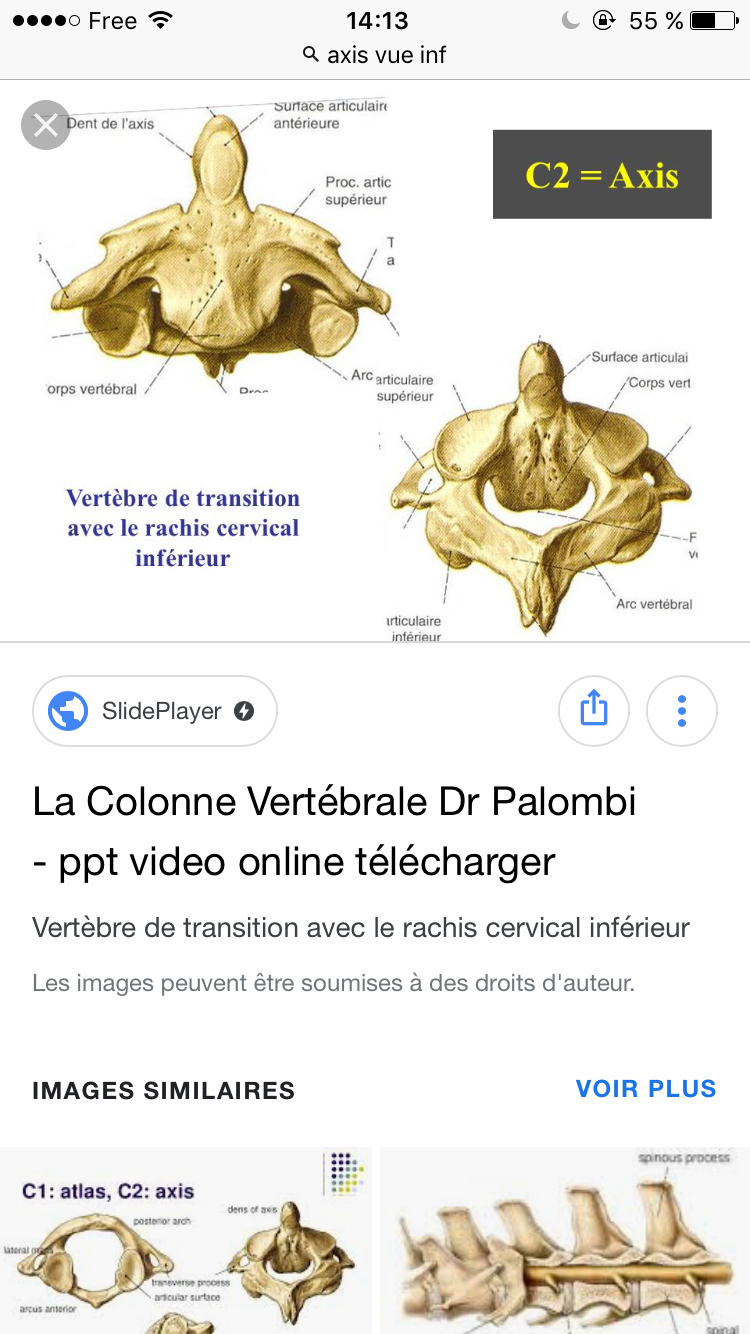The image size is (750, 1334).
Task: Tap the axis vue inf search field
Action: (375, 54)
